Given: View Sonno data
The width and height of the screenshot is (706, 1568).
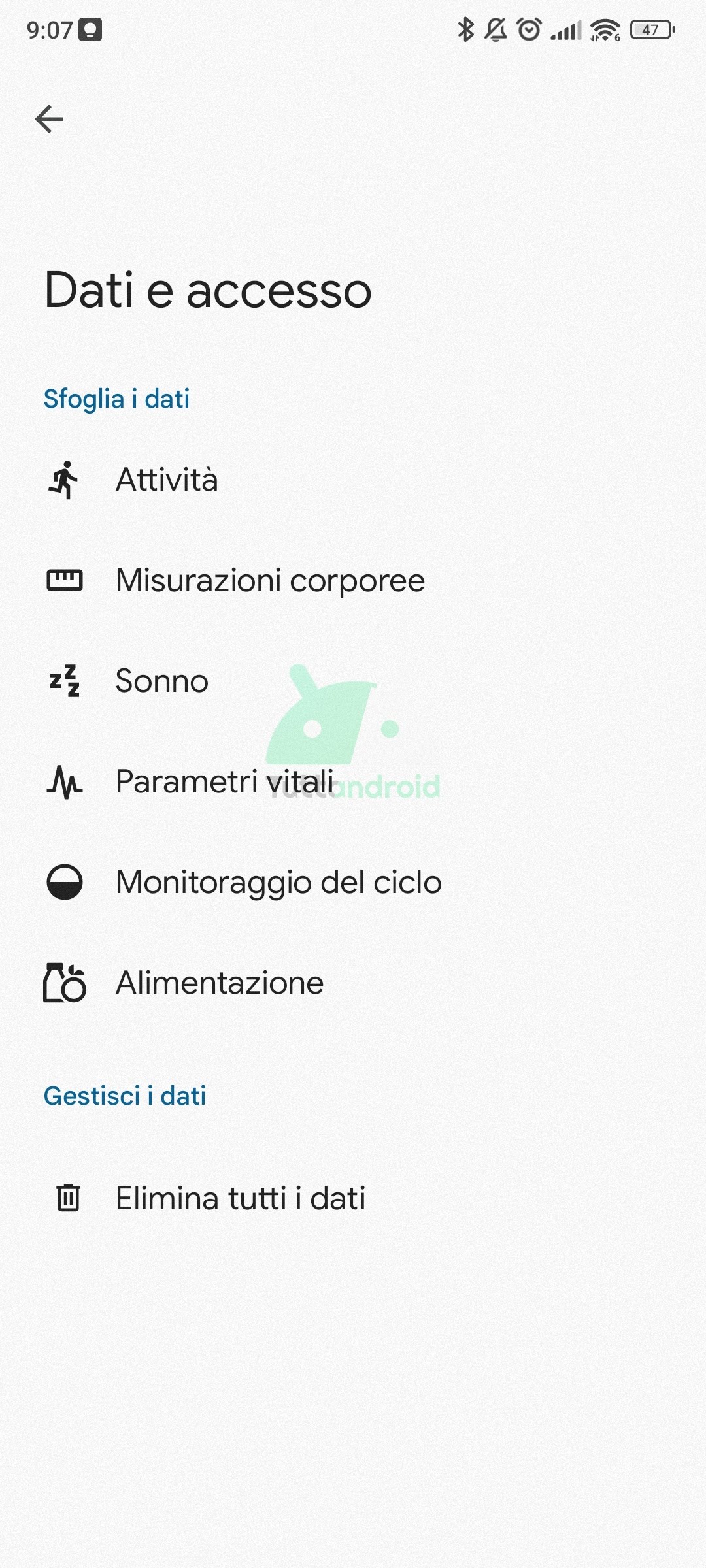Looking at the screenshot, I should pos(353,681).
